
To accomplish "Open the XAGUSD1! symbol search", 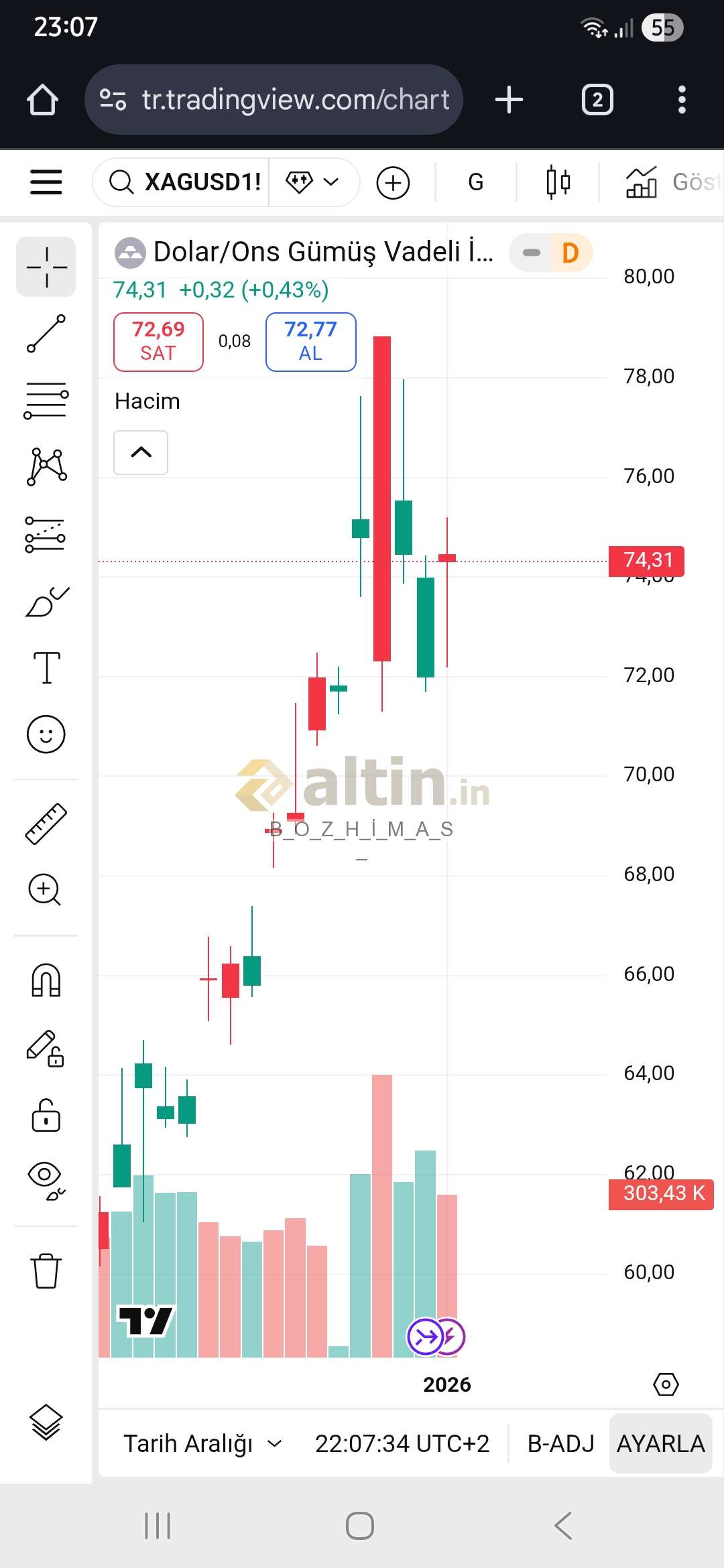I will click(186, 182).
